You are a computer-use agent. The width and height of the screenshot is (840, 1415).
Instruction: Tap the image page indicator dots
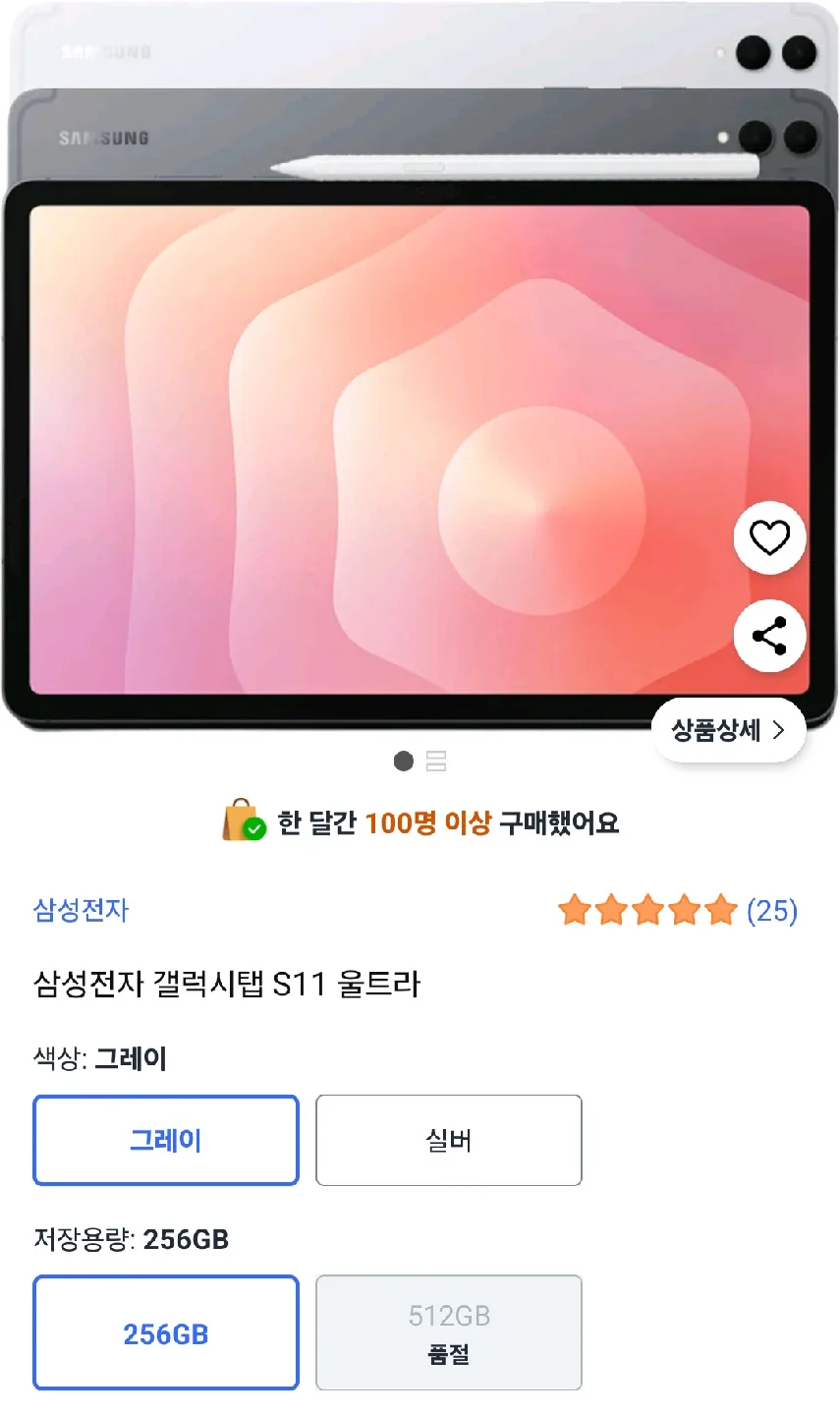(x=420, y=762)
